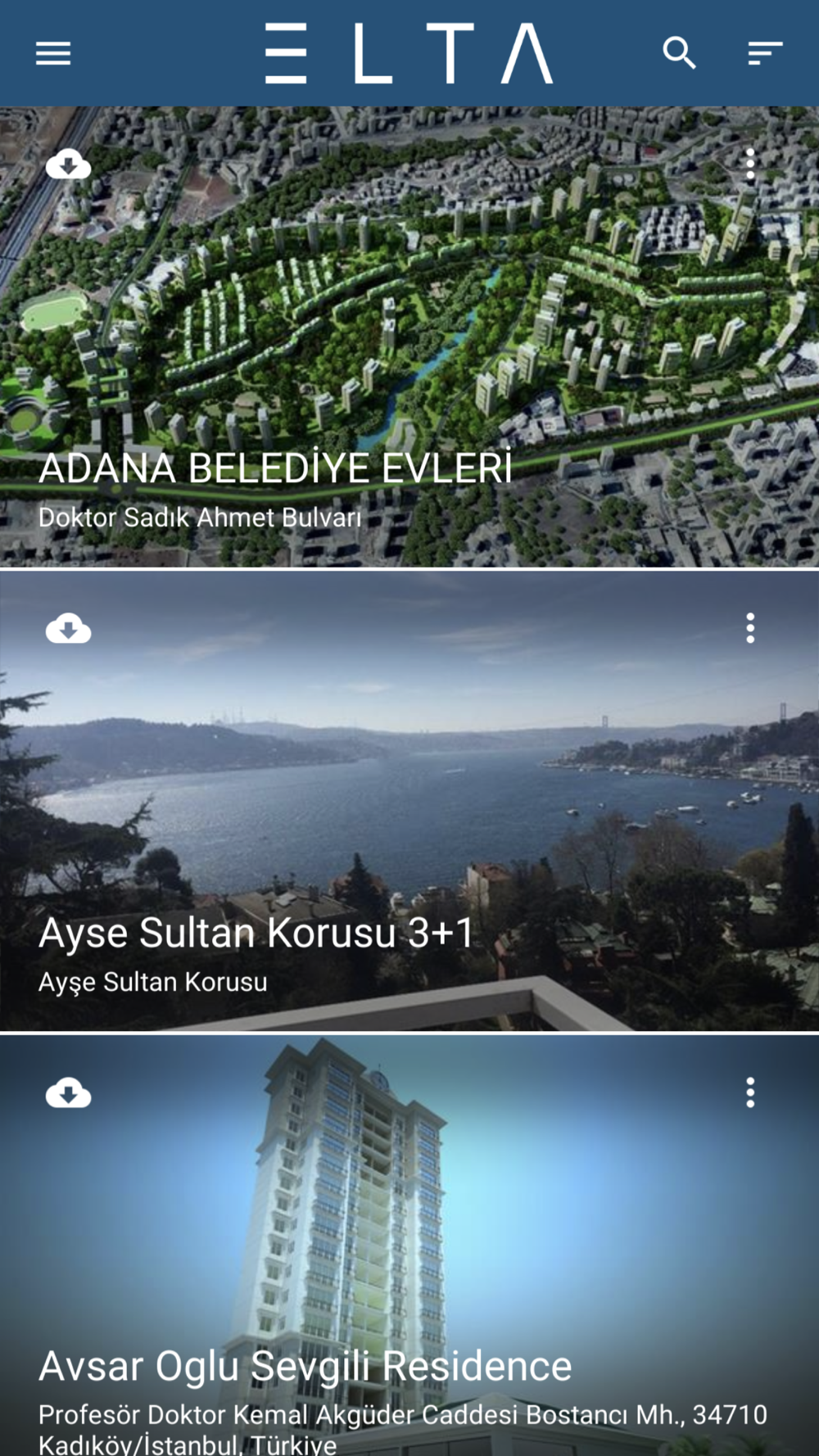Open search in the app bar
This screenshot has width=819, height=1456.
pos(679,54)
